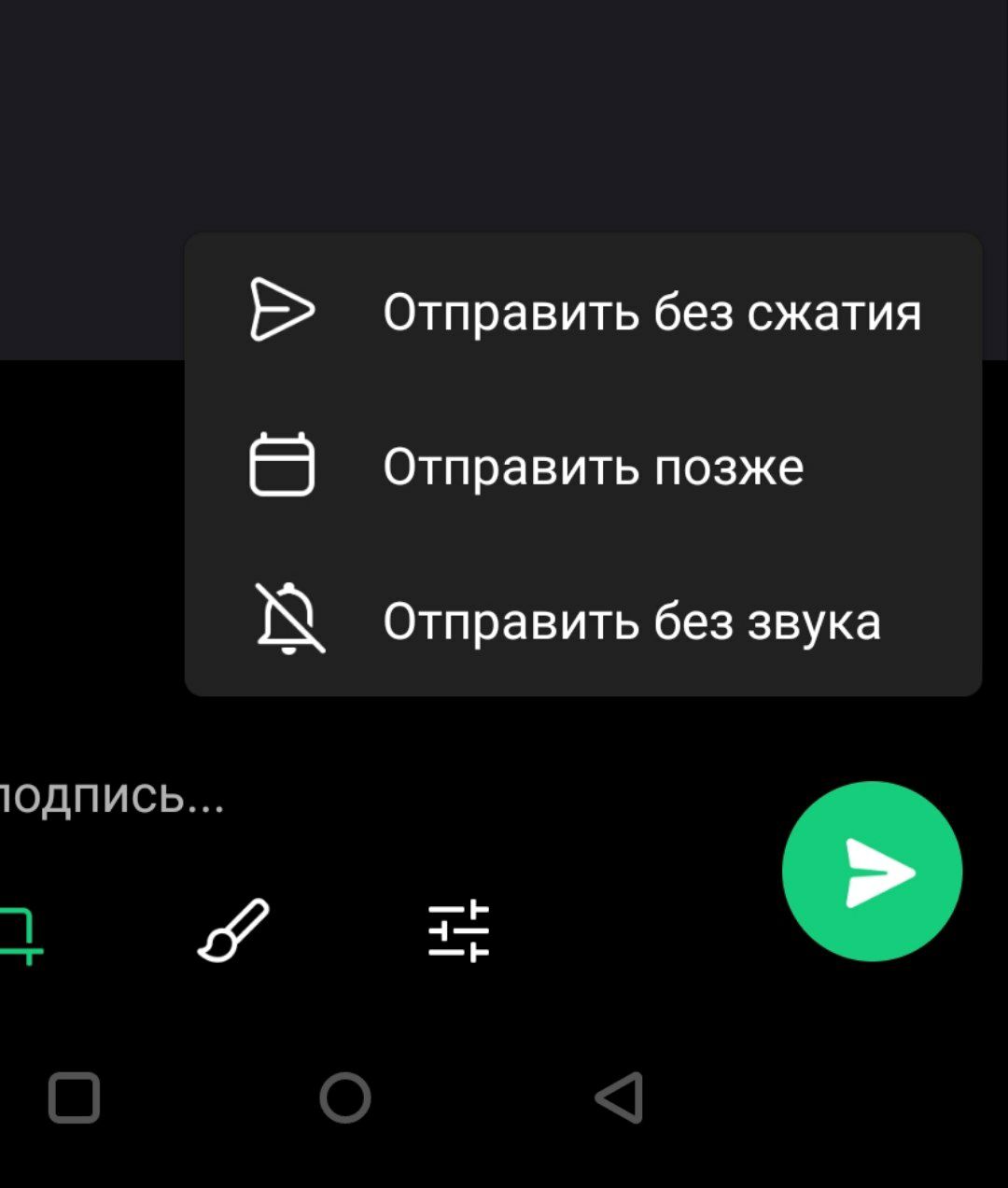
Task: Open the recent apps overview
Action: point(74,1097)
